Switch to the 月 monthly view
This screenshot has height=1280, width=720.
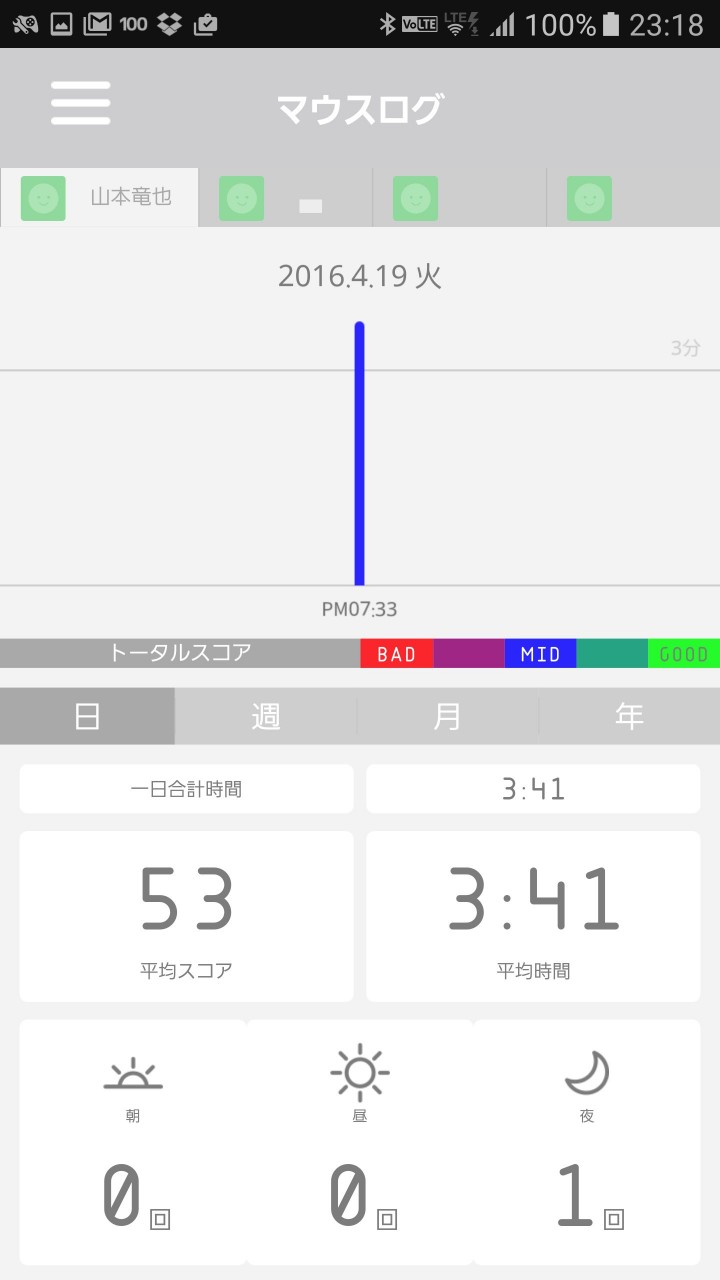coord(448,716)
